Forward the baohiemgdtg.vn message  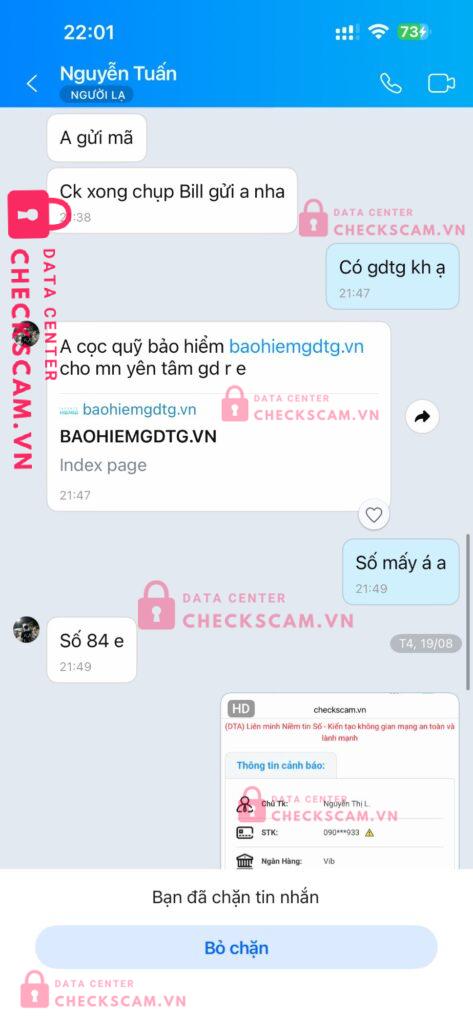tap(422, 417)
